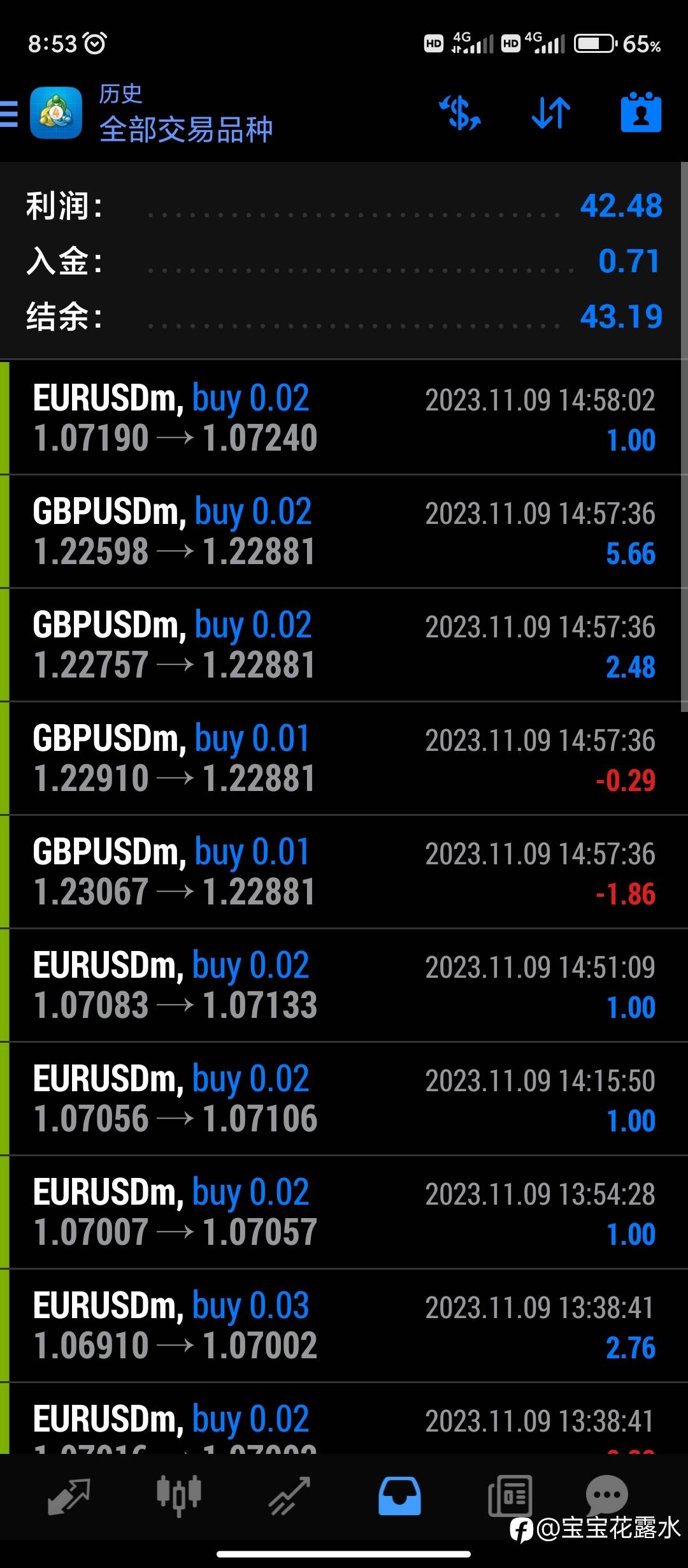Open the GBPUSDm trade with 2.48 profit
The width and height of the screenshot is (688, 1568).
(x=344, y=644)
